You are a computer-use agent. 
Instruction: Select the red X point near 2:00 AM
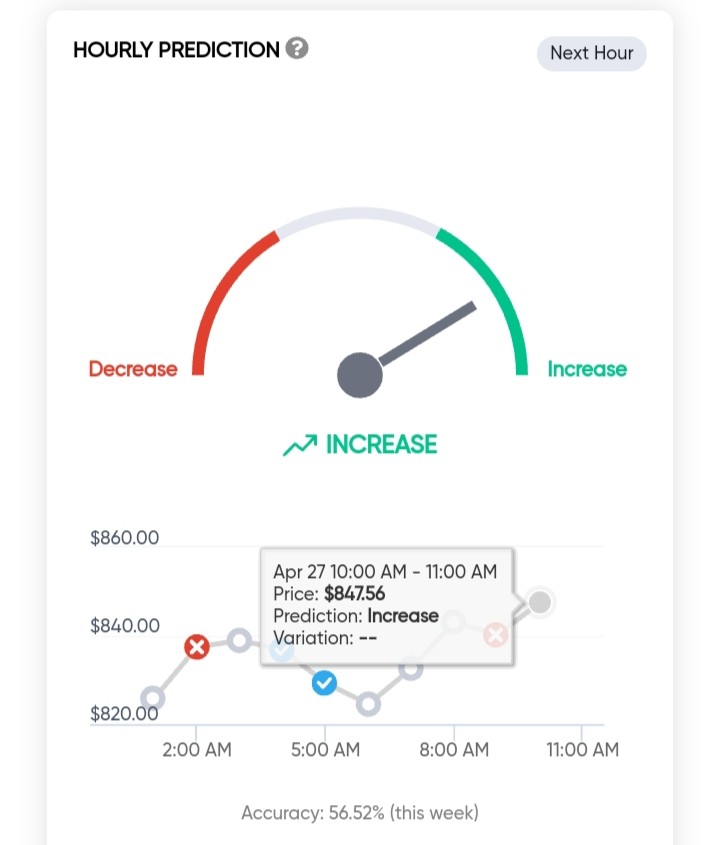click(197, 646)
